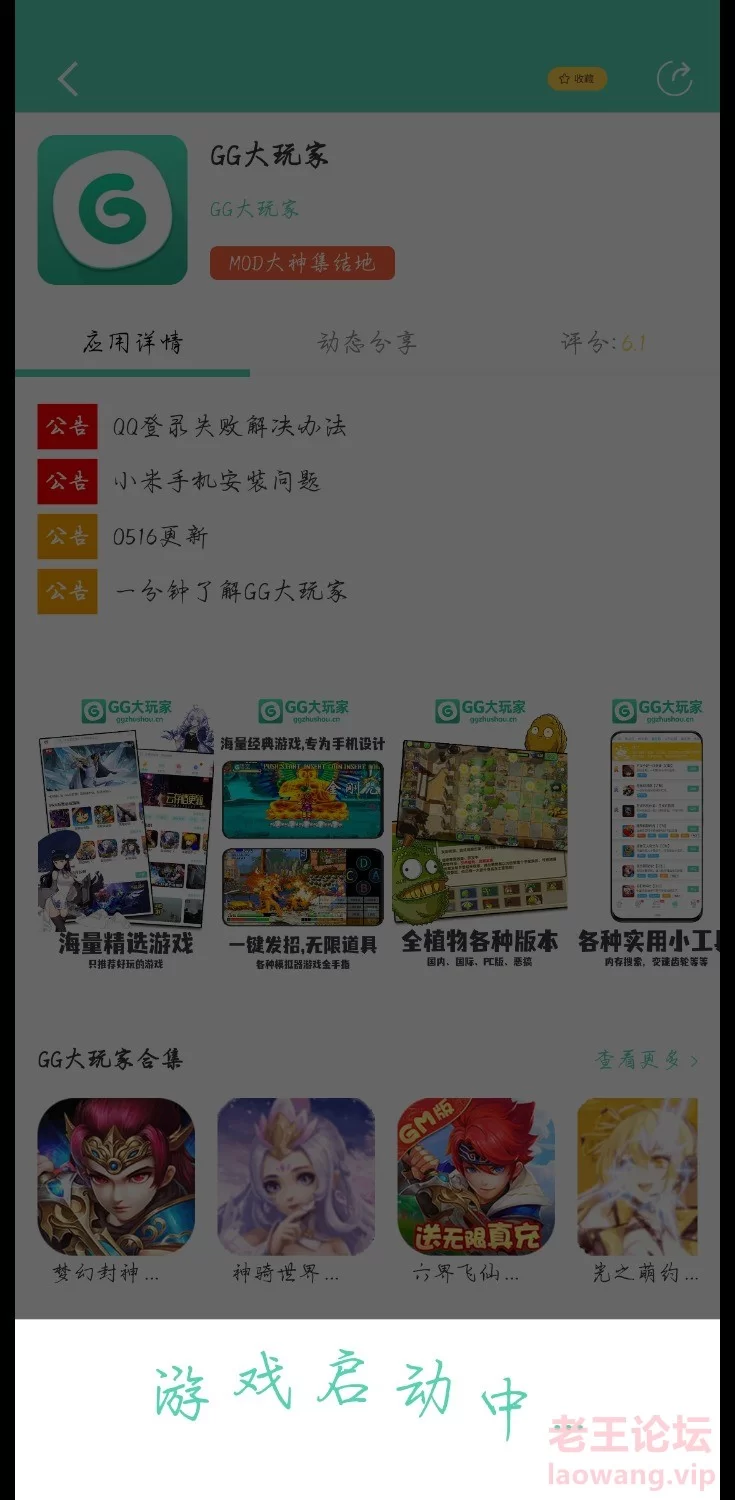Tap 查看更多 for the collection
The width and height of the screenshot is (735, 1500).
(x=647, y=1060)
